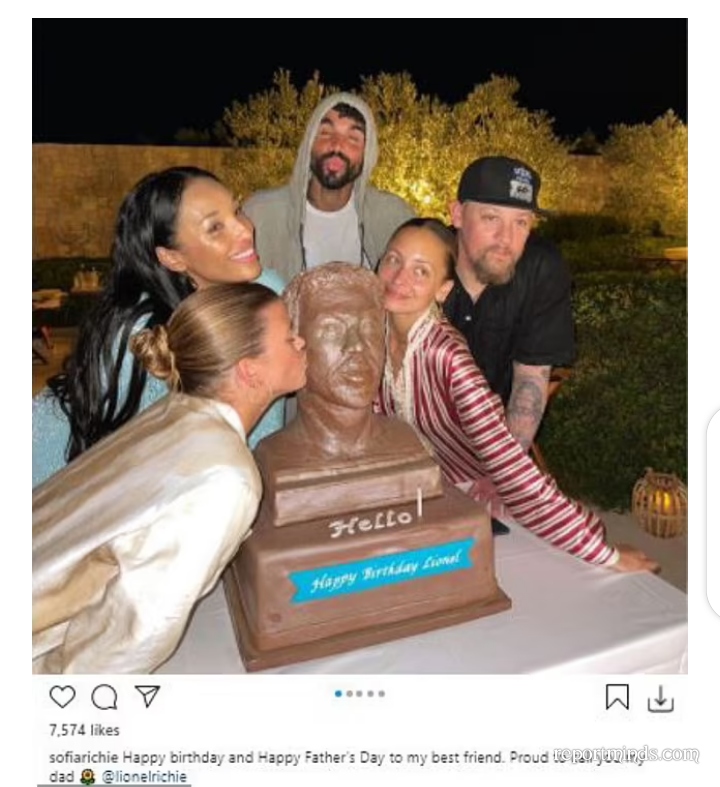Share the post via direct message
720x787 pixels.
click(x=148, y=696)
